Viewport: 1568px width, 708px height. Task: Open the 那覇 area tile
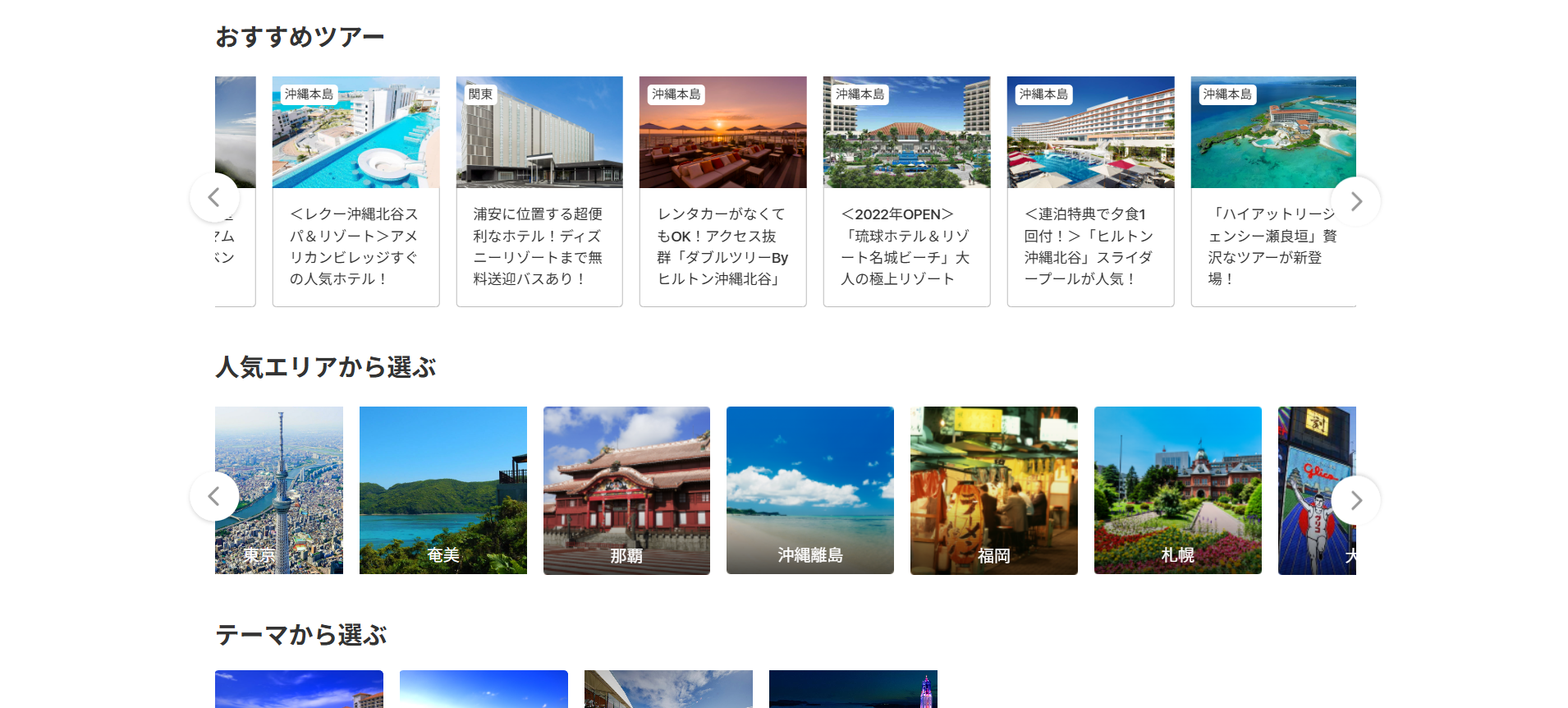click(626, 490)
